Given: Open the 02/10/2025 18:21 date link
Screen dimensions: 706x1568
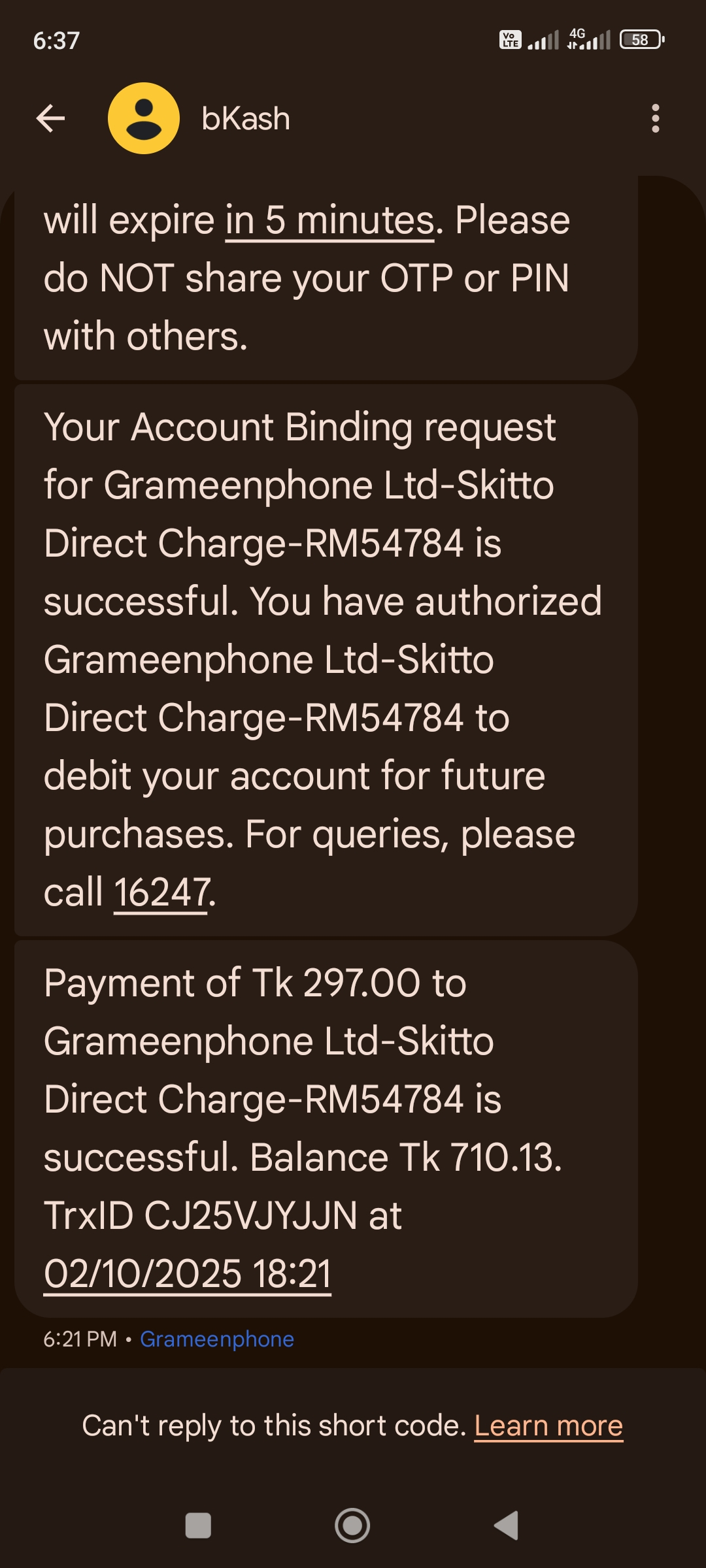Looking at the screenshot, I should (x=188, y=1274).
